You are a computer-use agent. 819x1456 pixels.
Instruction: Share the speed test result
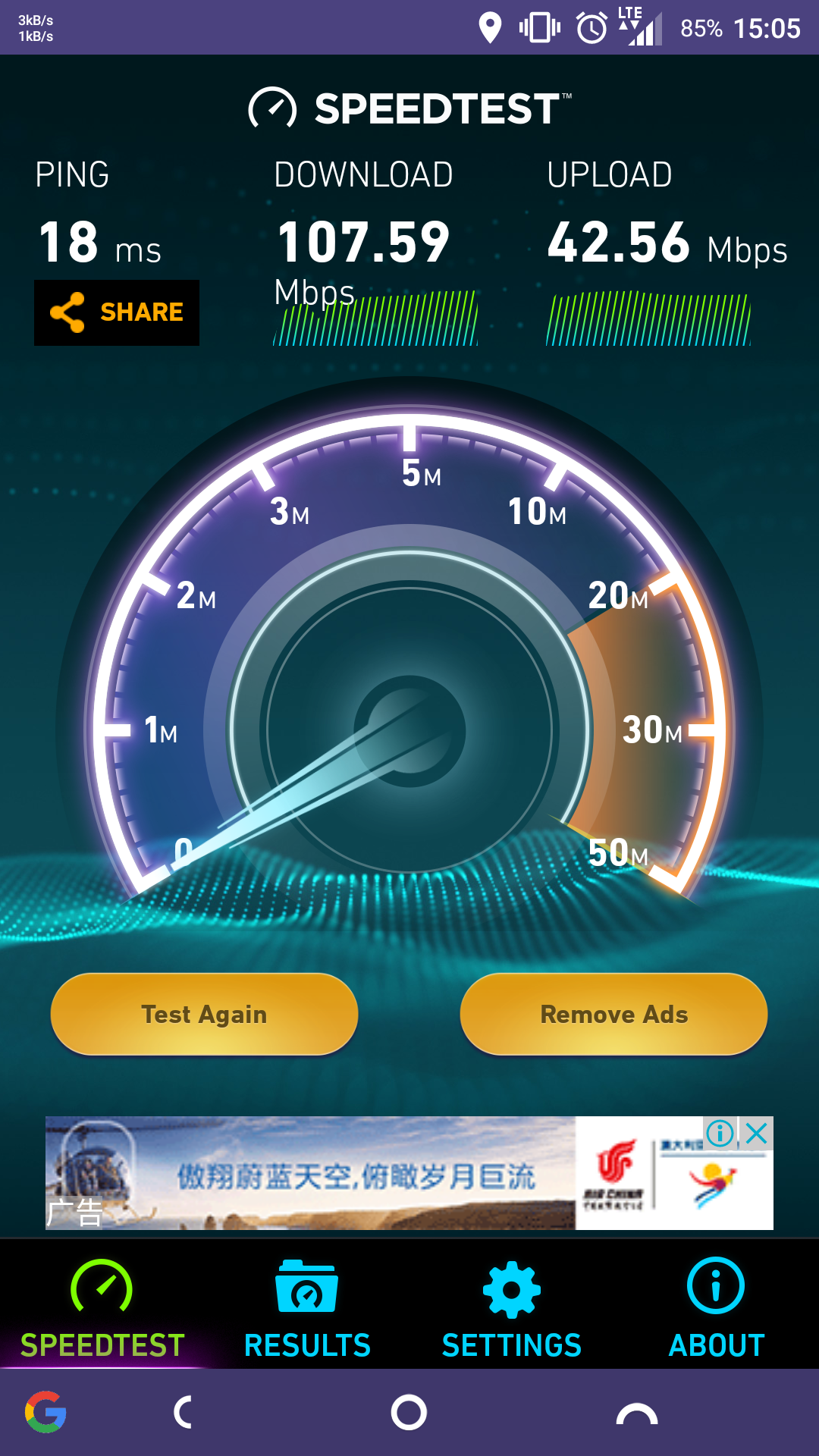tap(117, 312)
